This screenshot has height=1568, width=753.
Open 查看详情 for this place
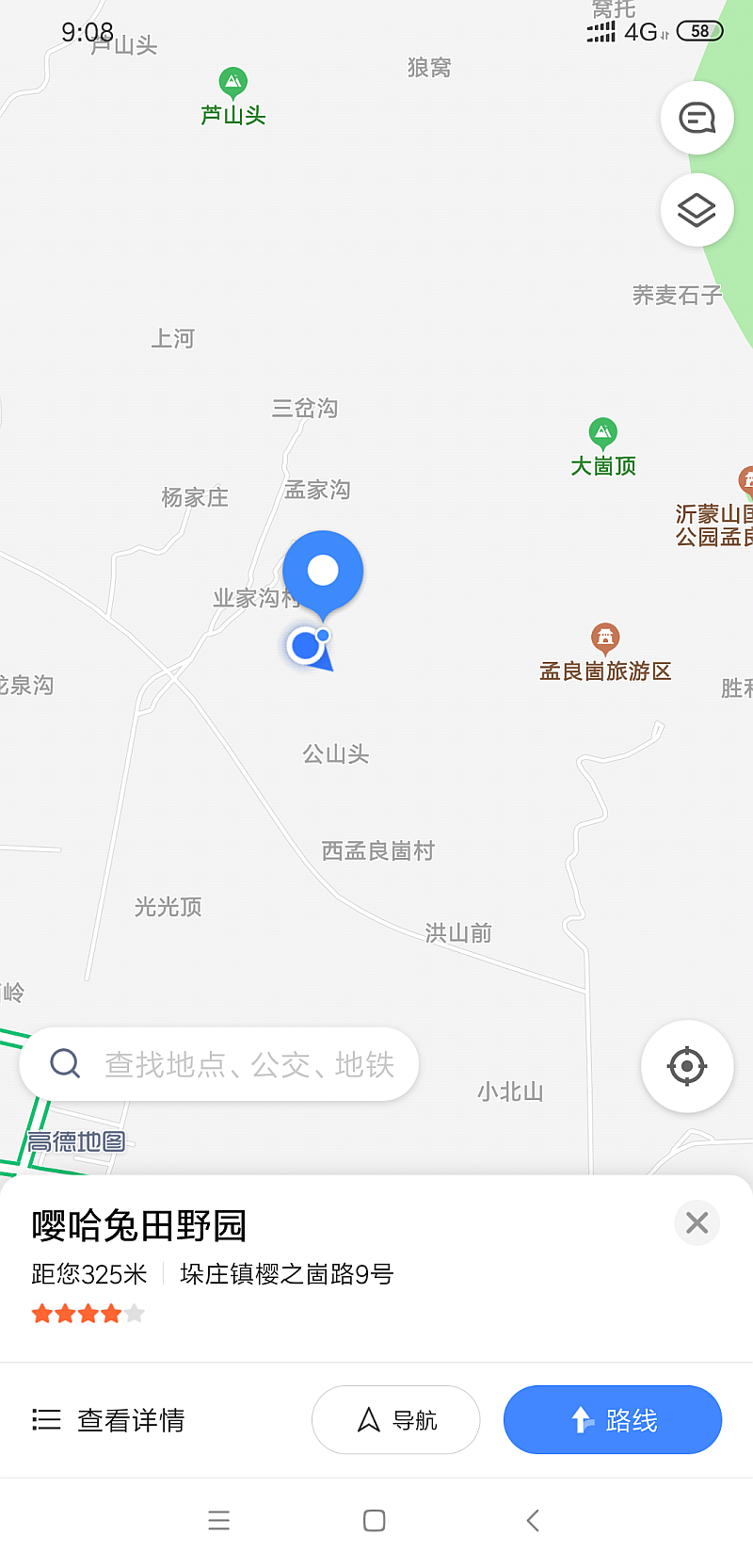click(x=109, y=1419)
